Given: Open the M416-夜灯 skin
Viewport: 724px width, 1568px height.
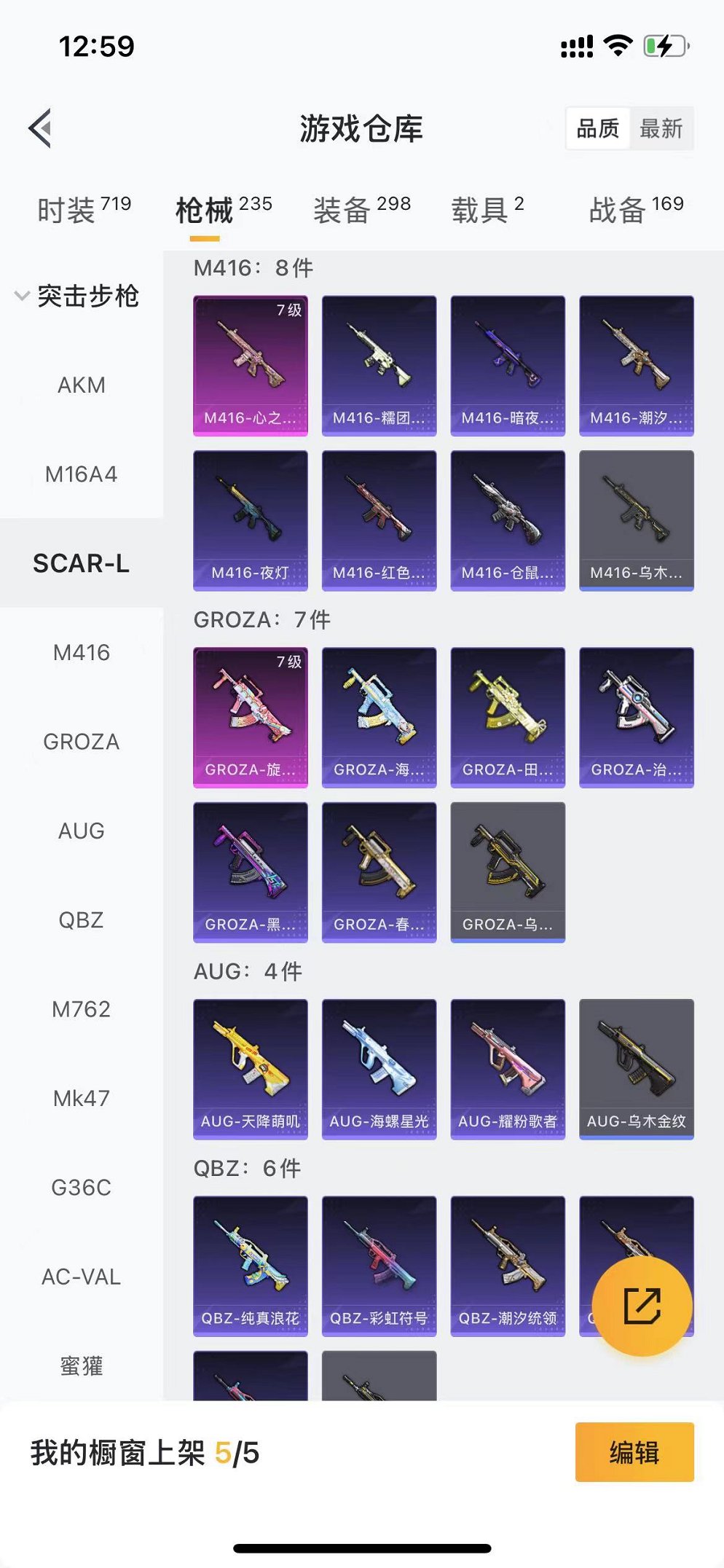Looking at the screenshot, I should (x=251, y=520).
